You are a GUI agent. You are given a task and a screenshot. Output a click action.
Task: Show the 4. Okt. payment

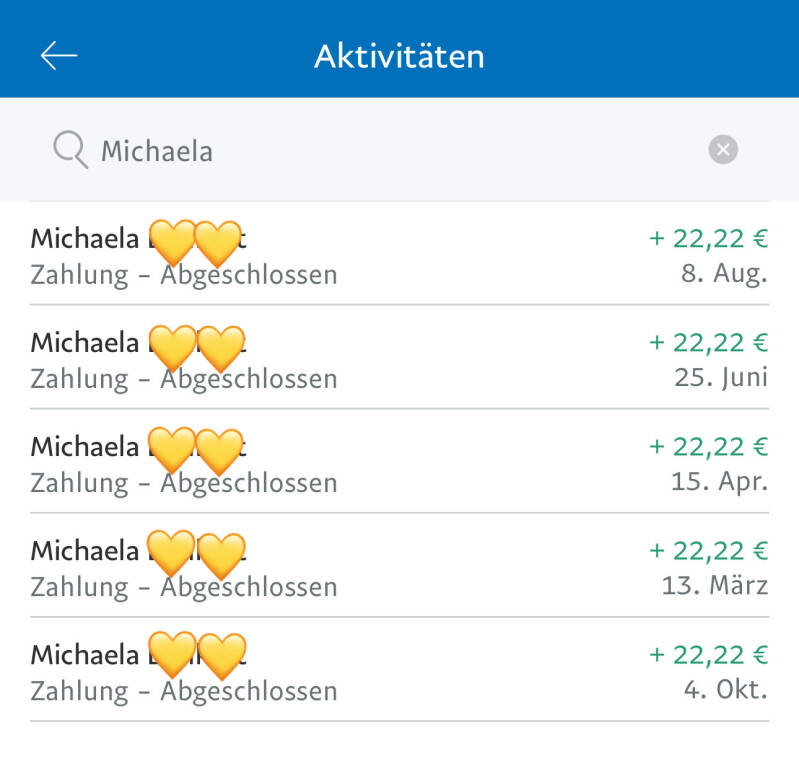(x=399, y=671)
